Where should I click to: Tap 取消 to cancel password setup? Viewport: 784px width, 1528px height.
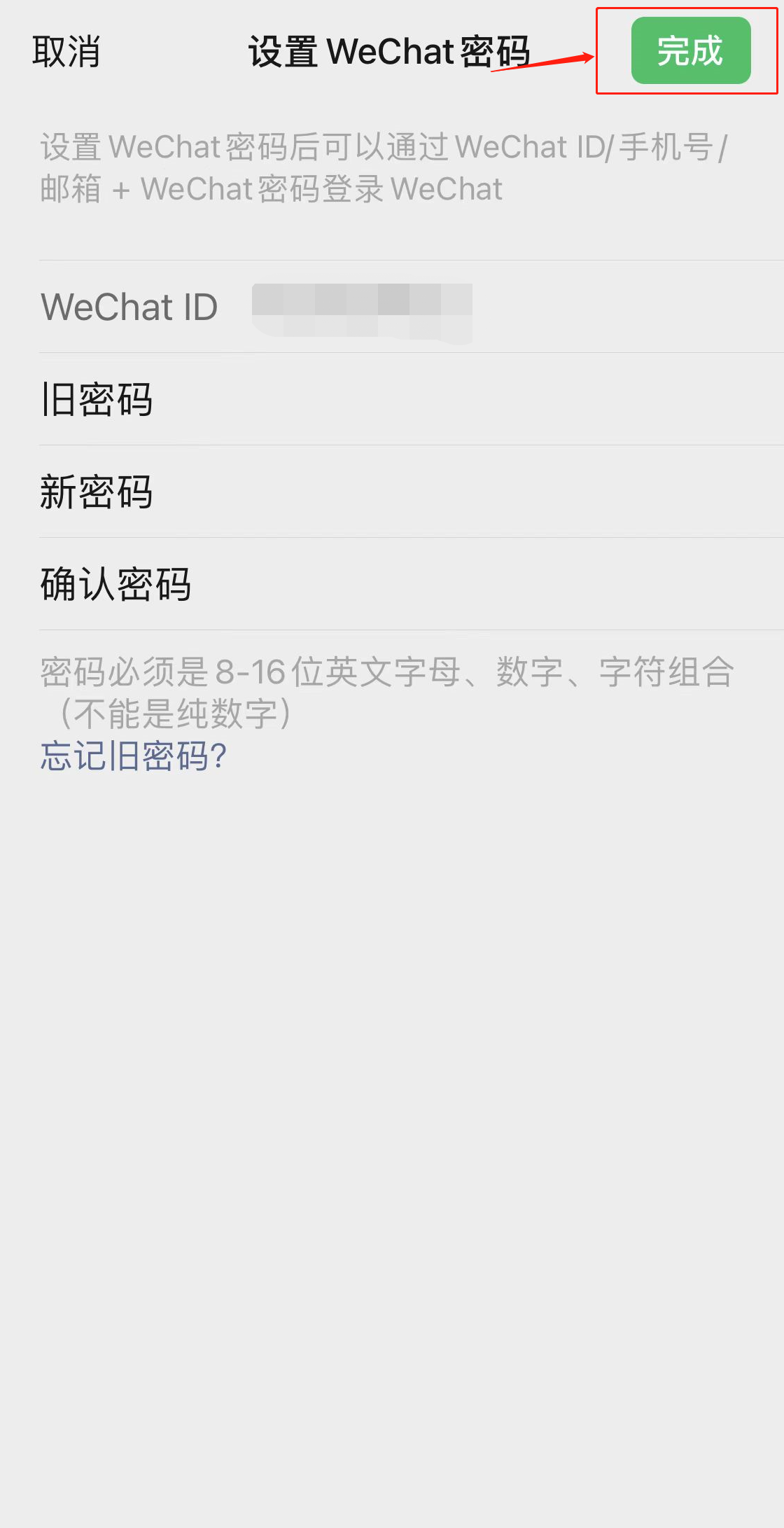click(66, 52)
